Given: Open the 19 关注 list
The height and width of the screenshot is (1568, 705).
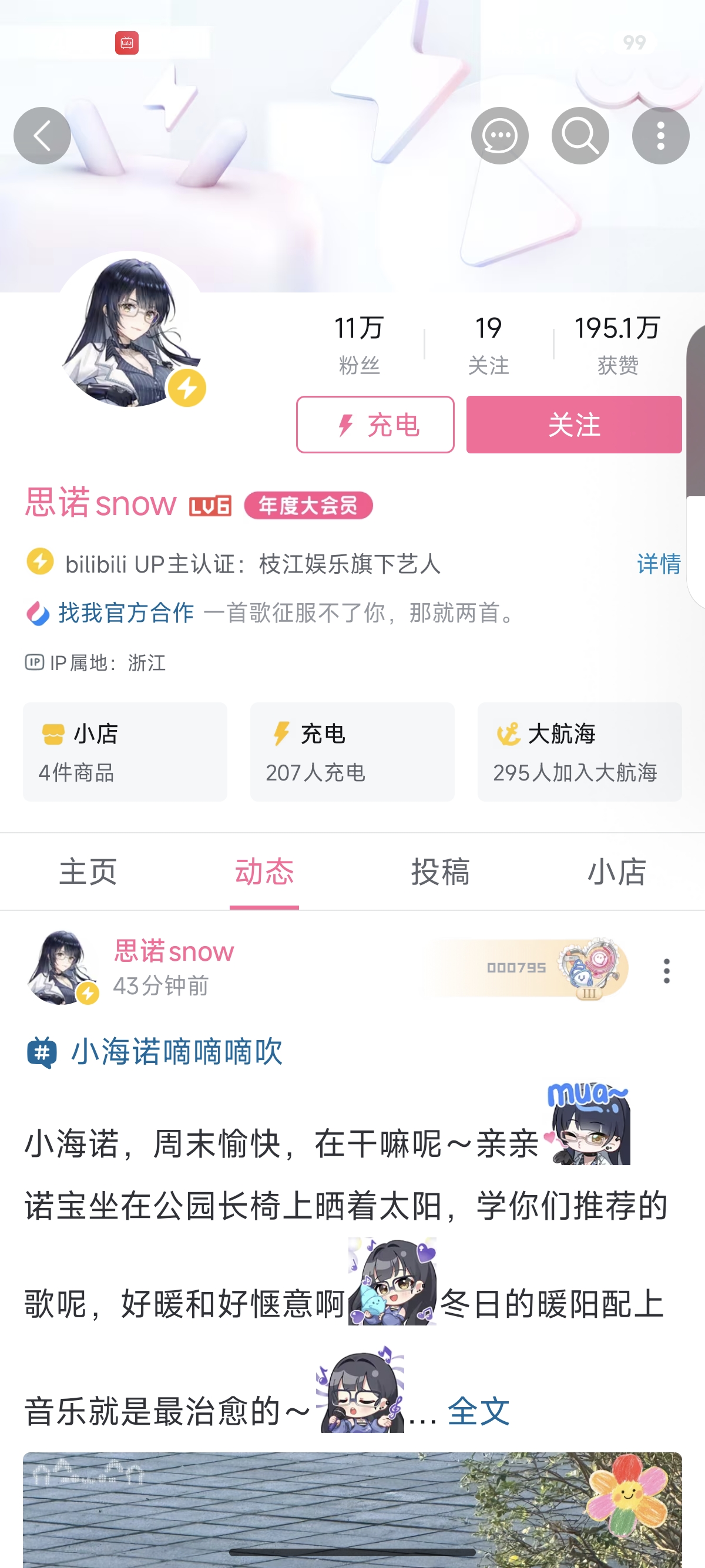Looking at the screenshot, I should (488, 344).
